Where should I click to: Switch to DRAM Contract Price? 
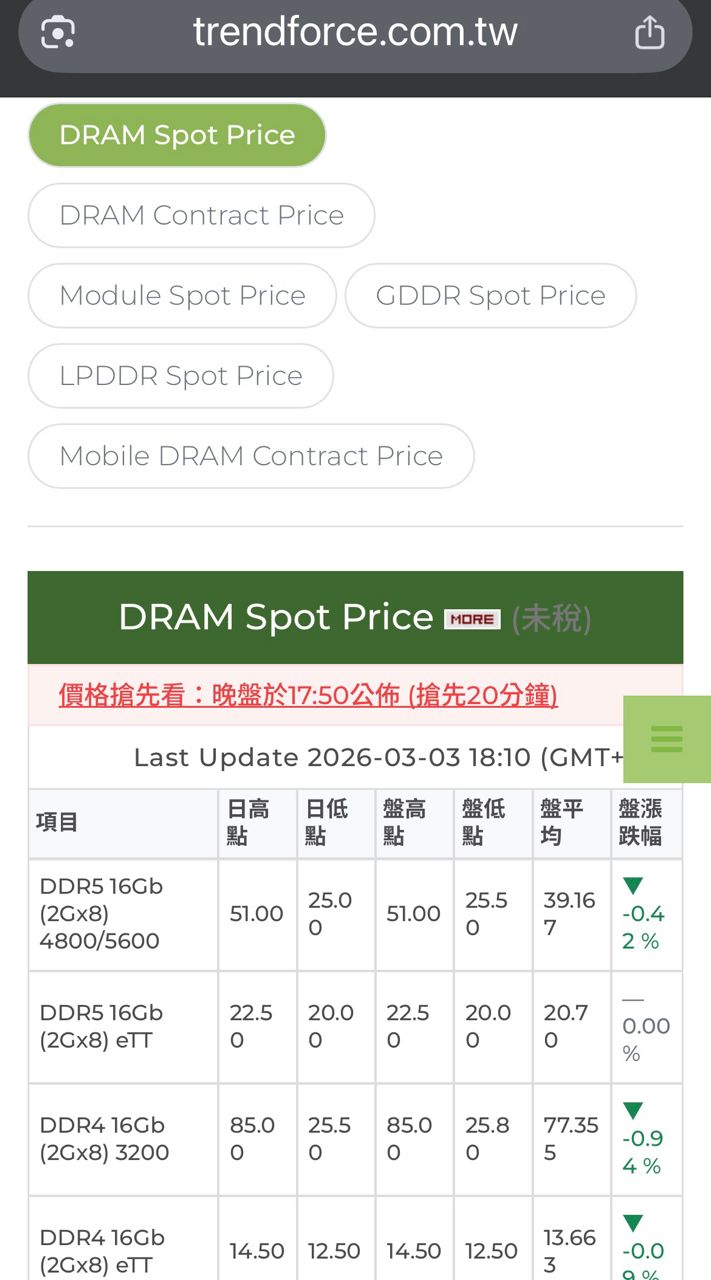(x=201, y=215)
